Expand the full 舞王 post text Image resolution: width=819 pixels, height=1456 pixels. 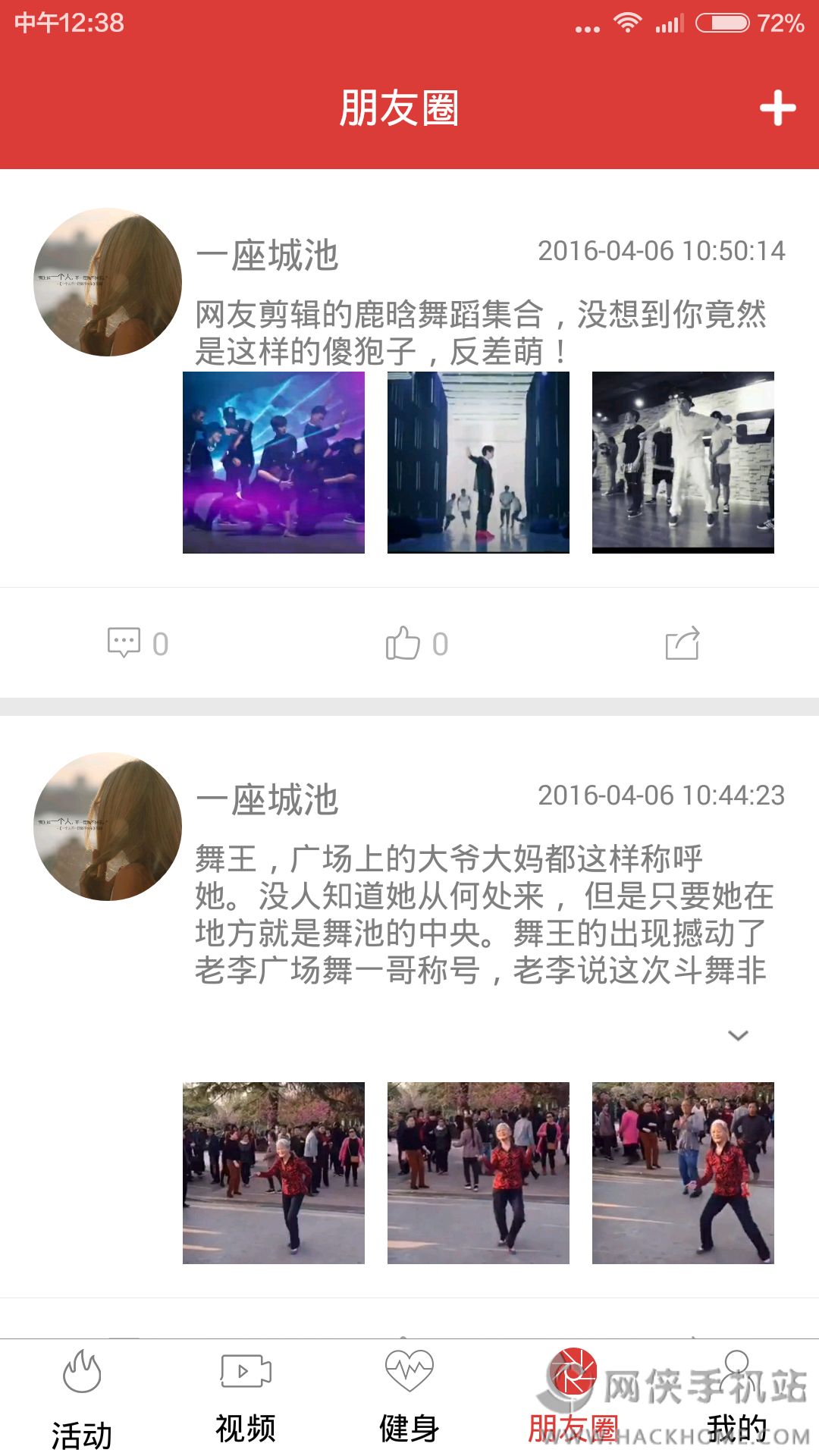click(x=738, y=1035)
